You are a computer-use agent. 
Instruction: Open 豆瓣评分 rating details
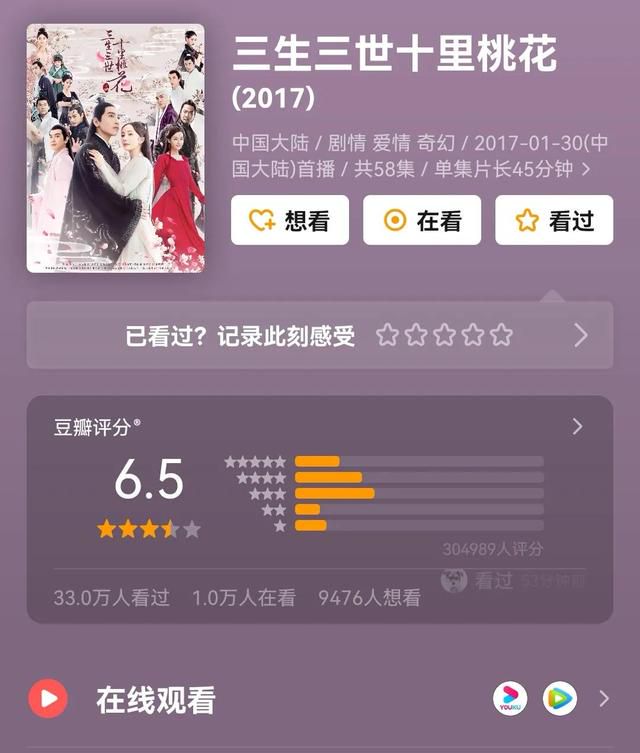click(577, 427)
